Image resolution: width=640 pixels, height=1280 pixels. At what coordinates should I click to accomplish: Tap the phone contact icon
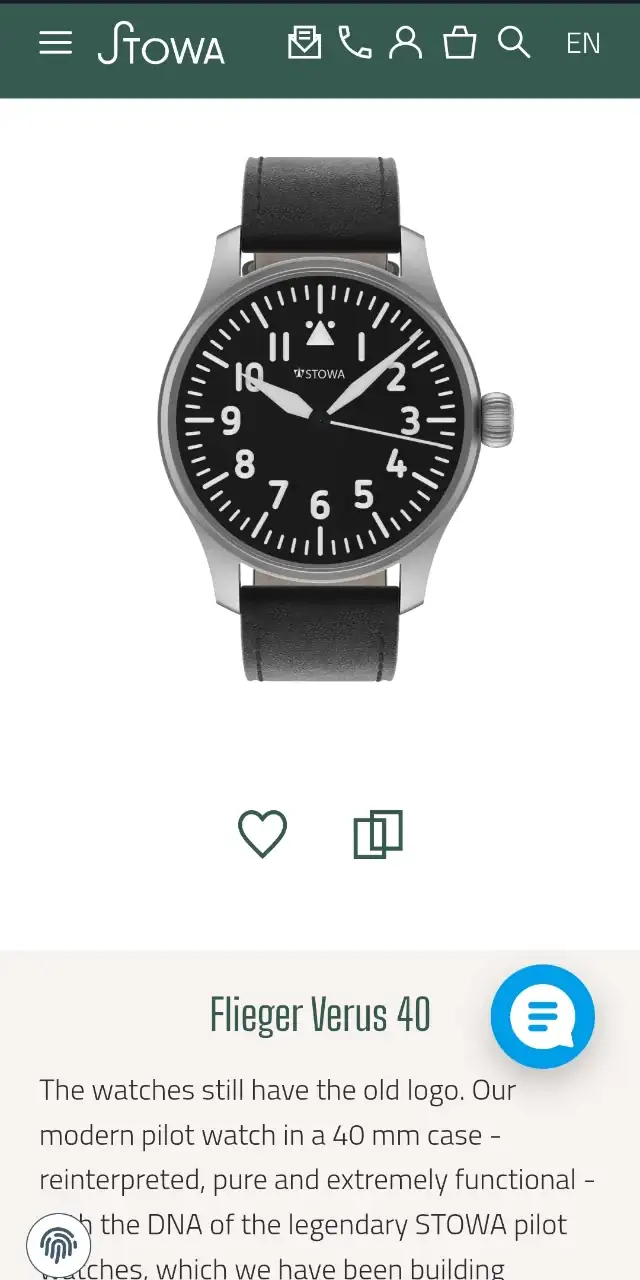[x=354, y=43]
